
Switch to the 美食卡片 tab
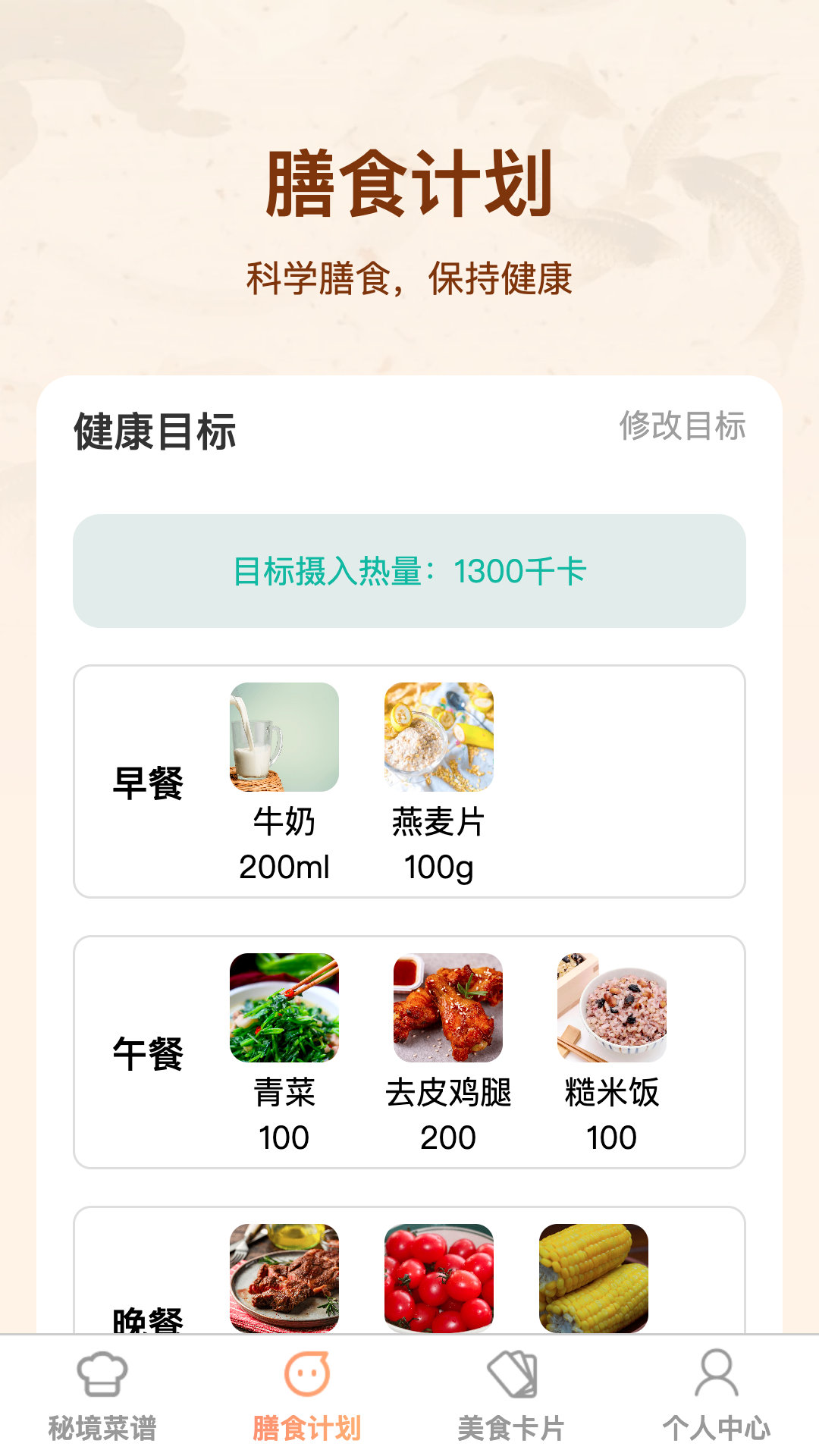tap(512, 1395)
